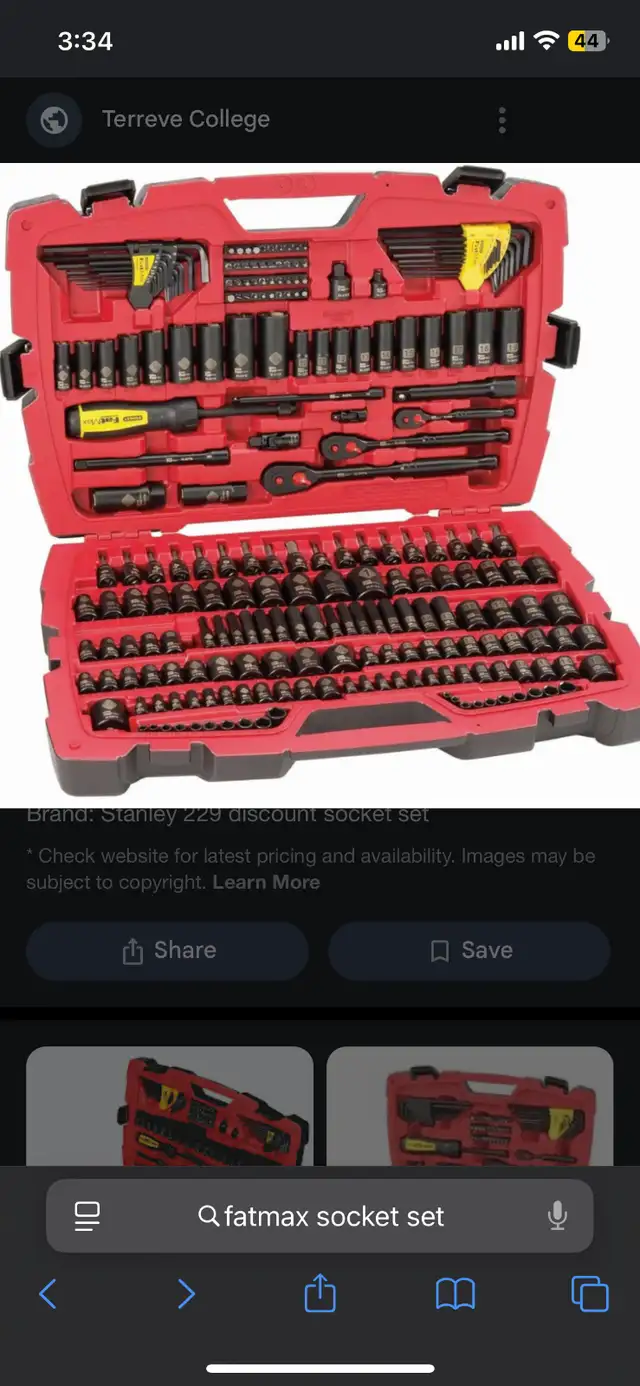
Task: Go forward to the next page
Action: coord(186,1295)
